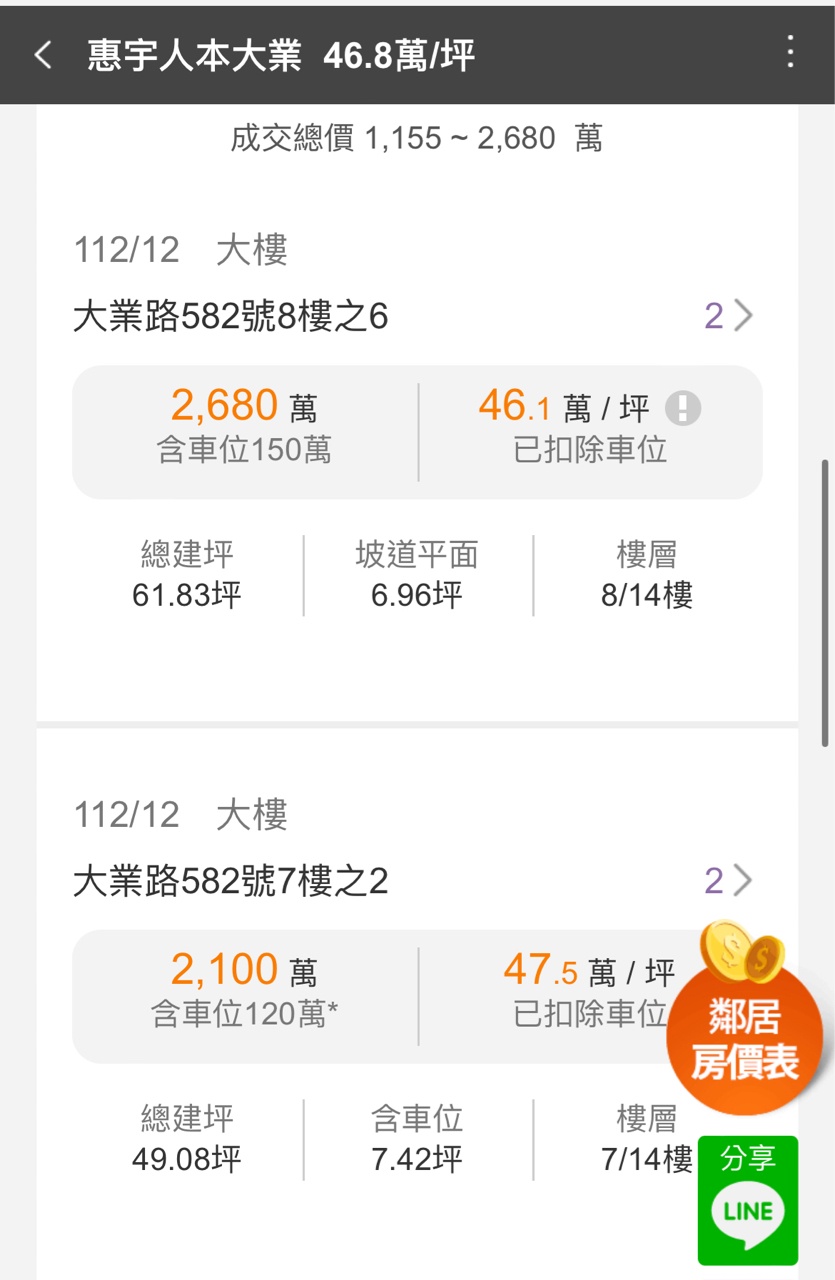The width and height of the screenshot is (835, 1280).
Task: Open the record for 大業路582號7樓之2
Action: click(x=729, y=881)
